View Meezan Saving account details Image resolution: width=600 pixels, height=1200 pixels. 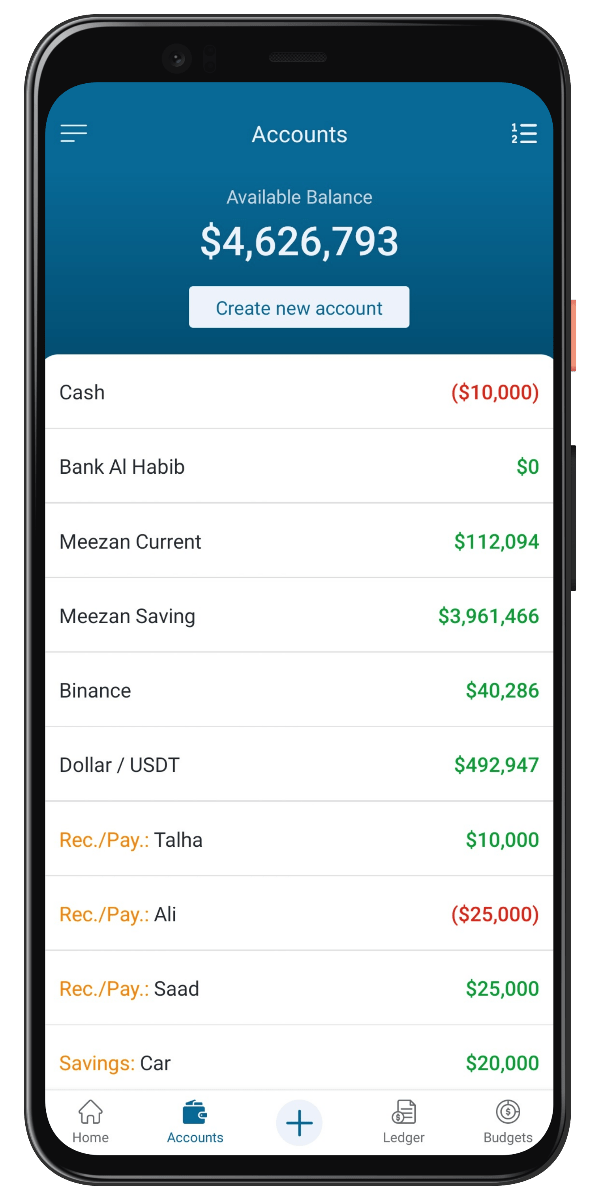pyautogui.click(x=299, y=616)
